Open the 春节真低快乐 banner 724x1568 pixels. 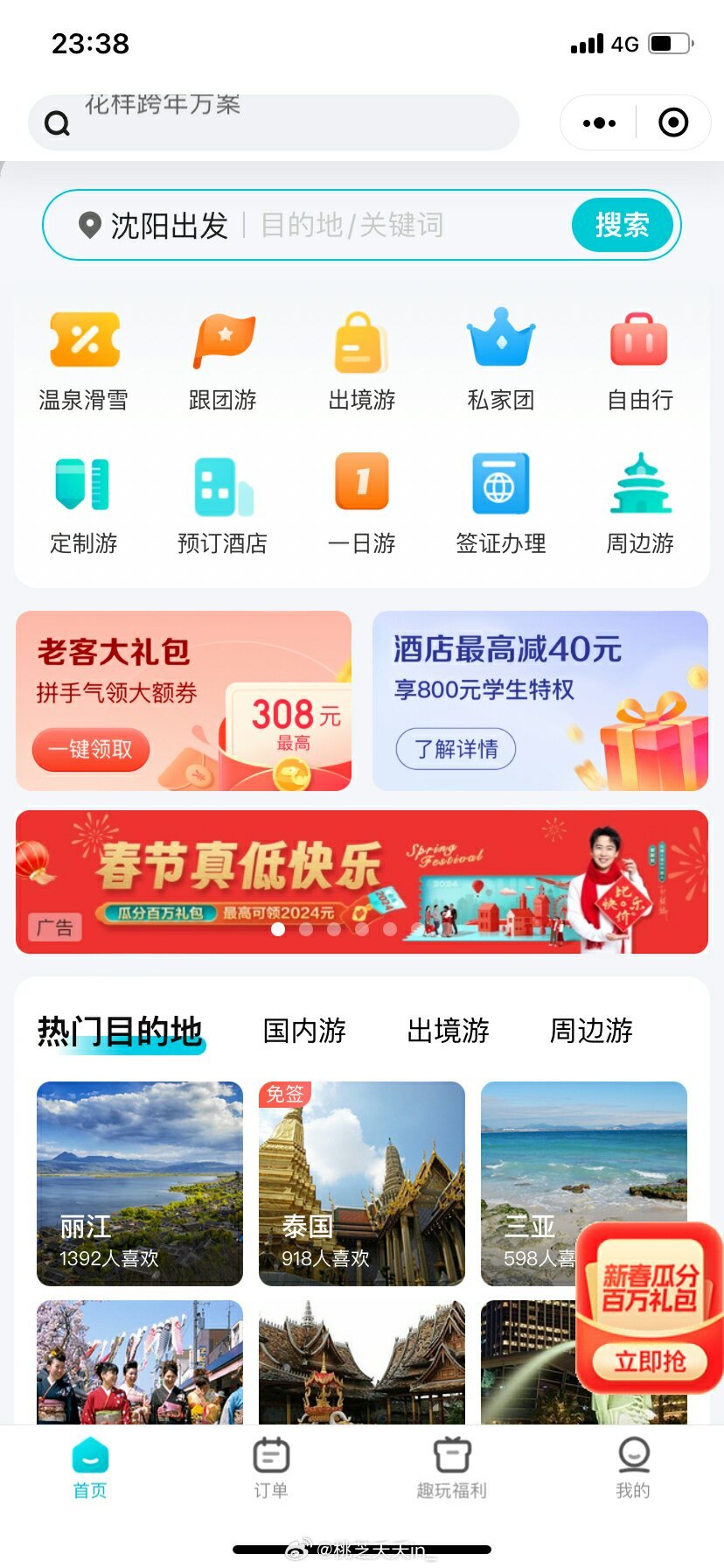(361, 880)
